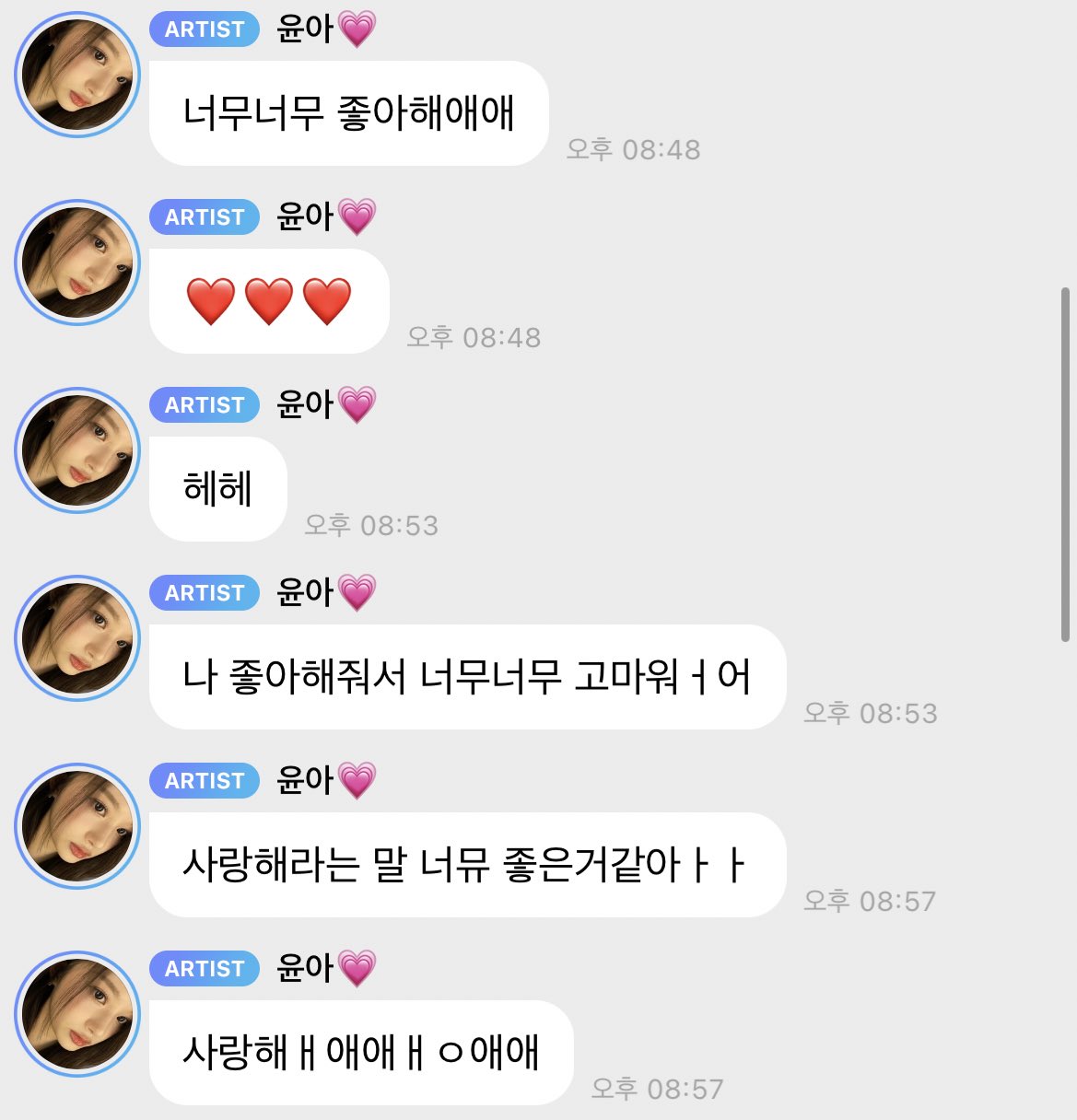The width and height of the screenshot is (1077, 1120).
Task: Open the 너무너무 좋아해애애 message bubble
Action: [348, 109]
